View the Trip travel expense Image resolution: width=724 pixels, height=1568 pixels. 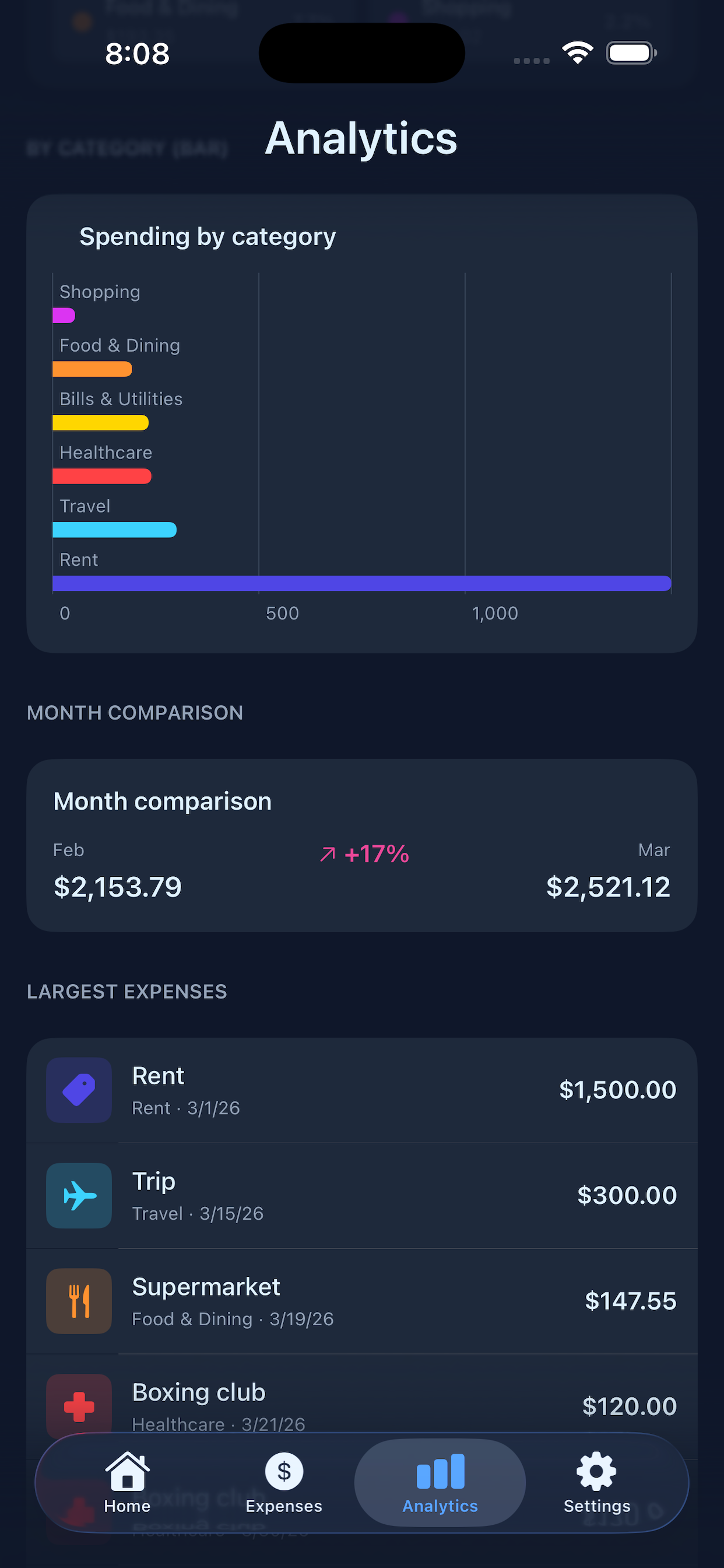click(x=361, y=1195)
